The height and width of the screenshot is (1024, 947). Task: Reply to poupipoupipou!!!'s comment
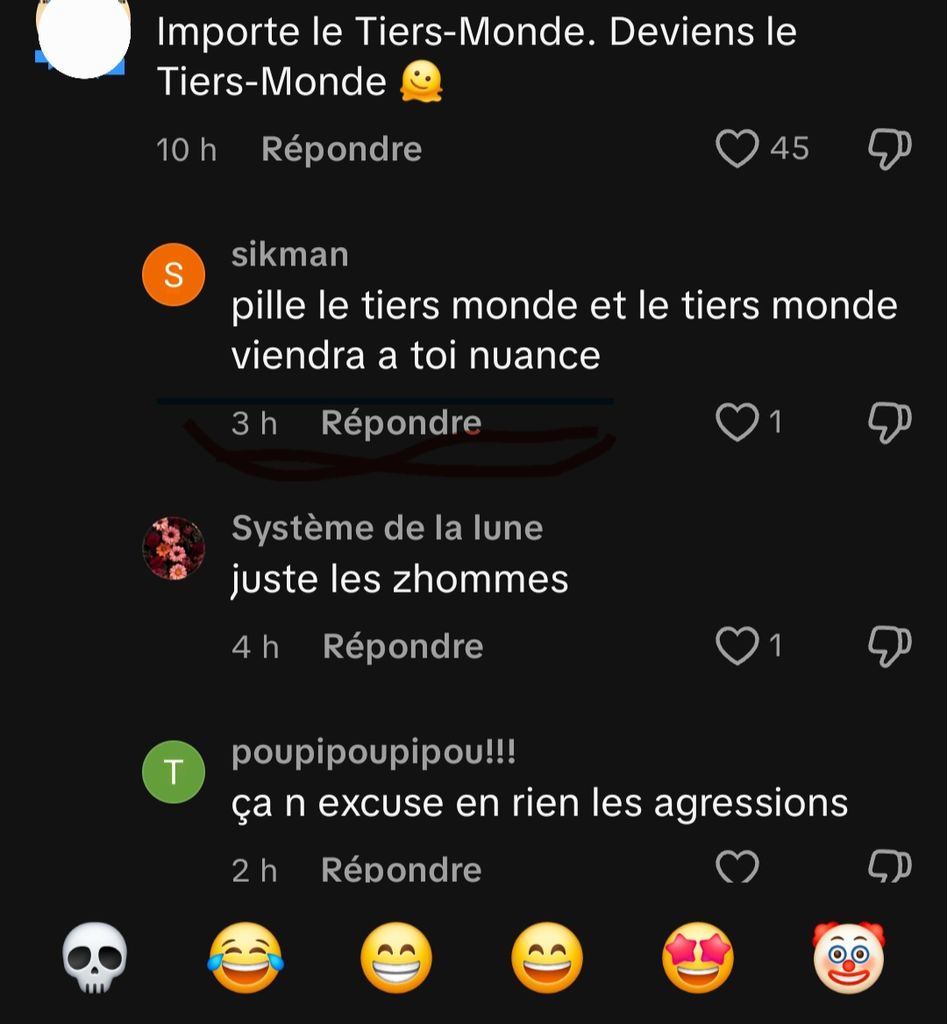pos(400,869)
